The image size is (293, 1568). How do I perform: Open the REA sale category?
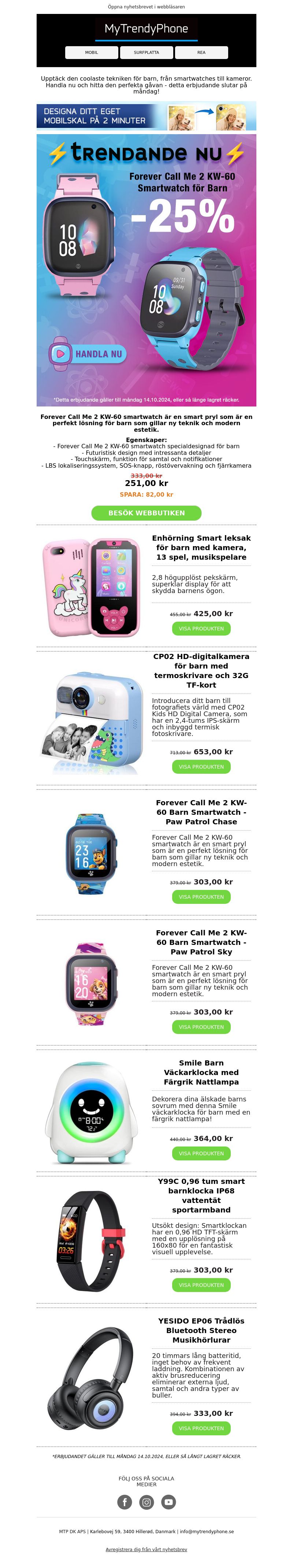(201, 52)
